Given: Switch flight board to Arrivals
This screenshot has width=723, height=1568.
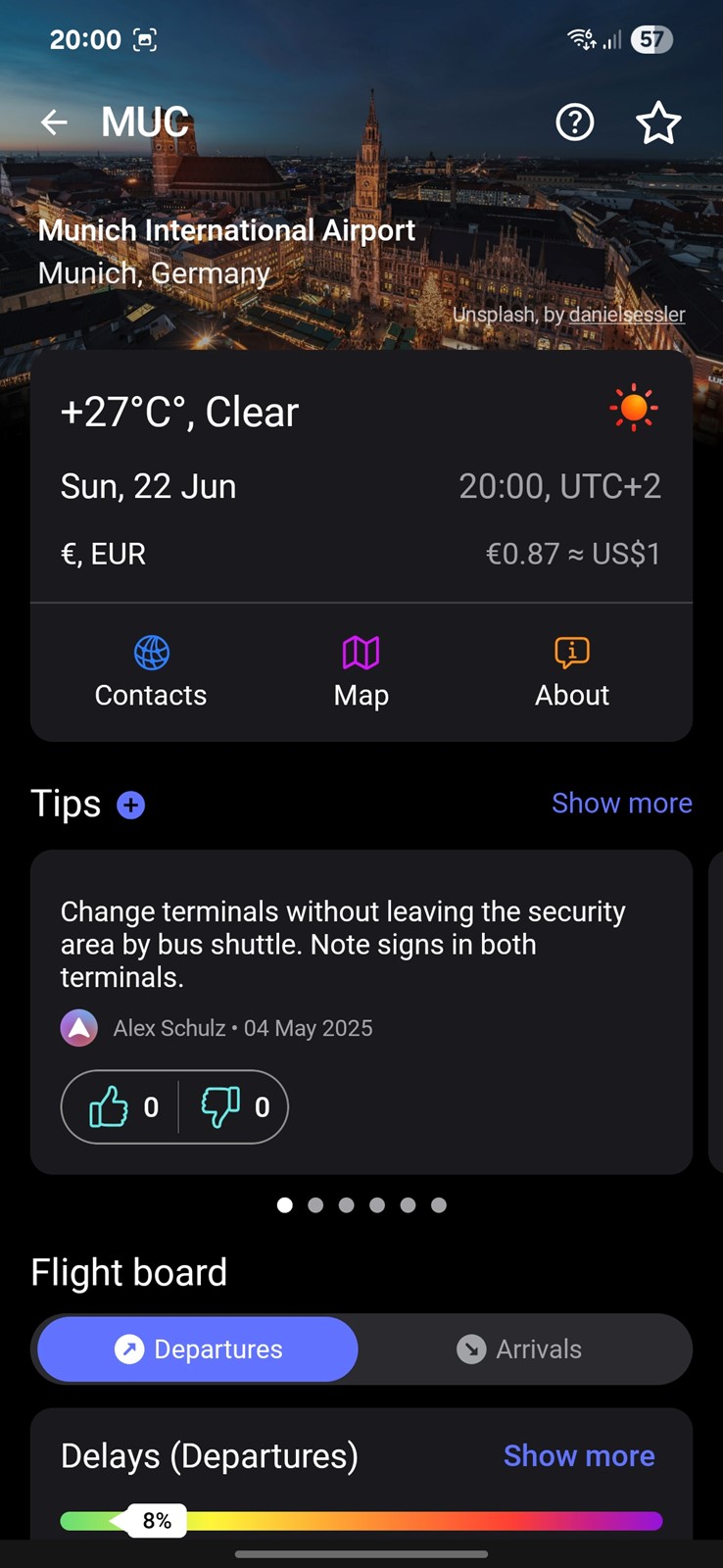Looking at the screenshot, I should [519, 1349].
